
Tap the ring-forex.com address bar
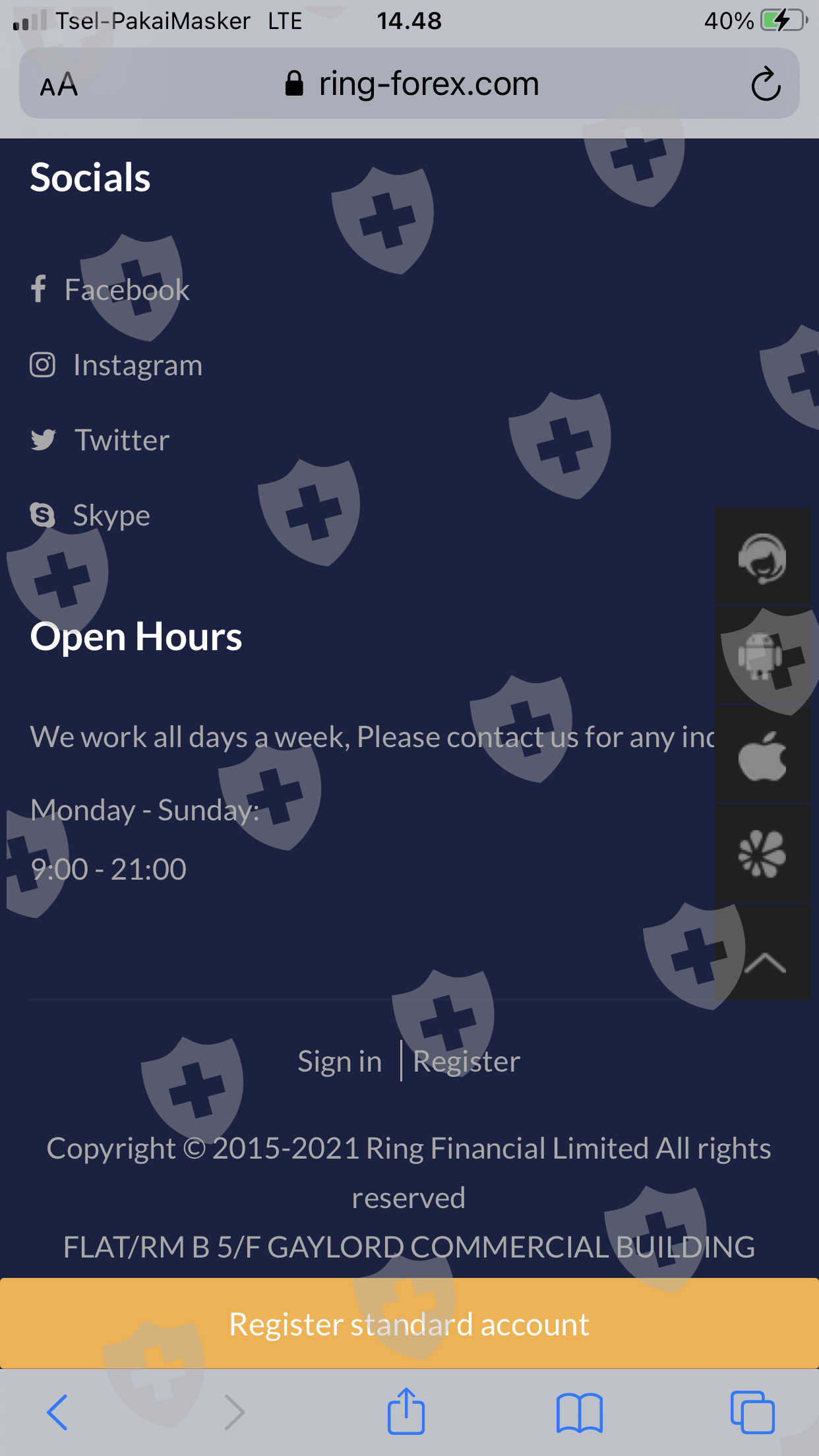(x=409, y=83)
